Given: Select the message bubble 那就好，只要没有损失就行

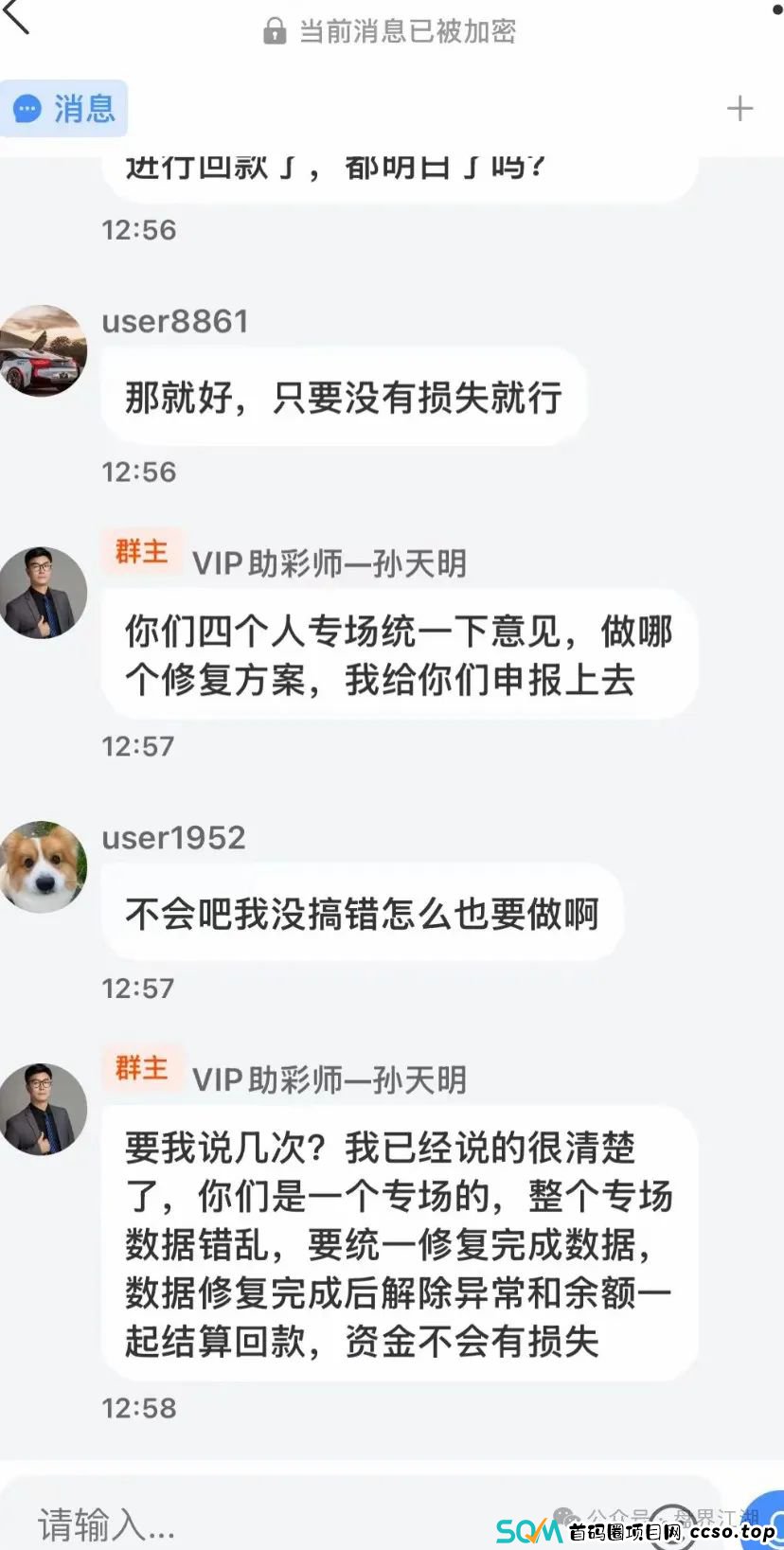Looking at the screenshot, I should 344,398.
